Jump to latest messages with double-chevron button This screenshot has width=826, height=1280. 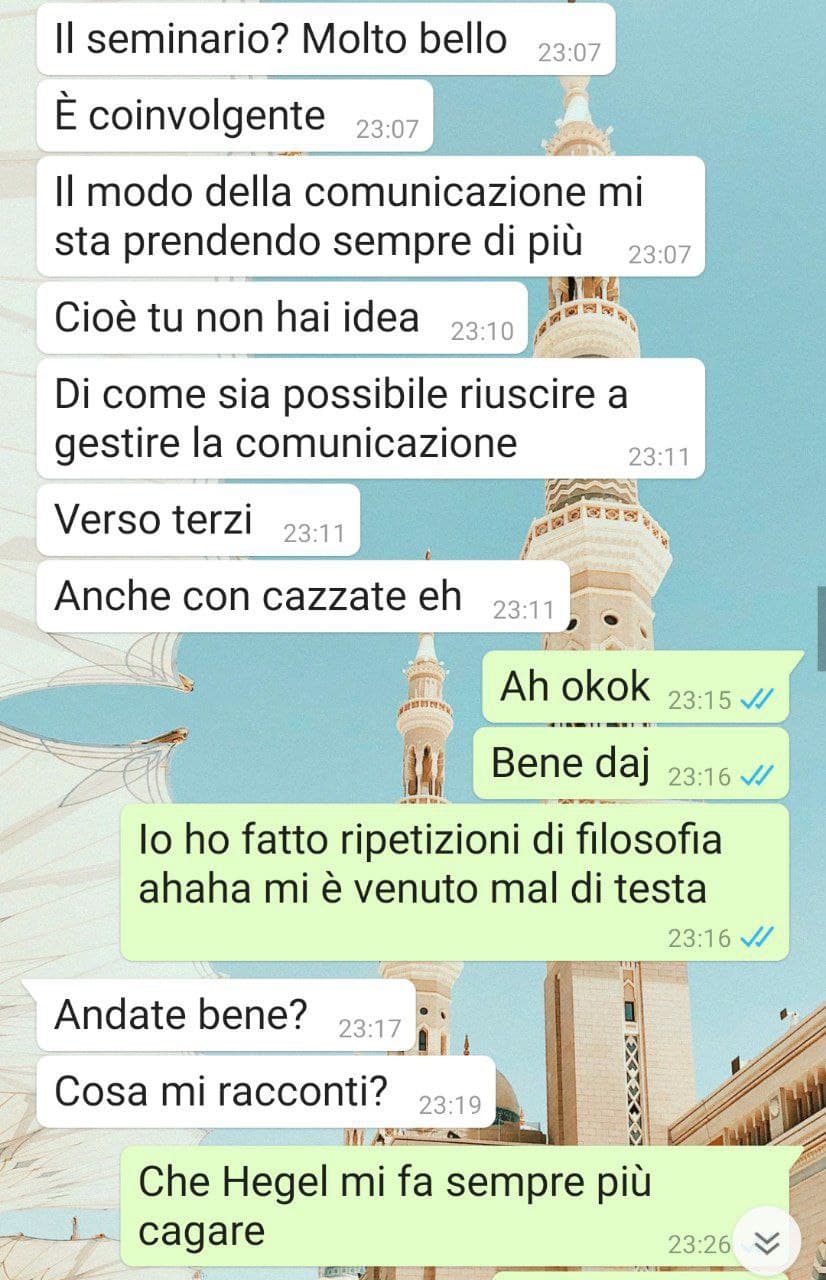[x=766, y=1242]
